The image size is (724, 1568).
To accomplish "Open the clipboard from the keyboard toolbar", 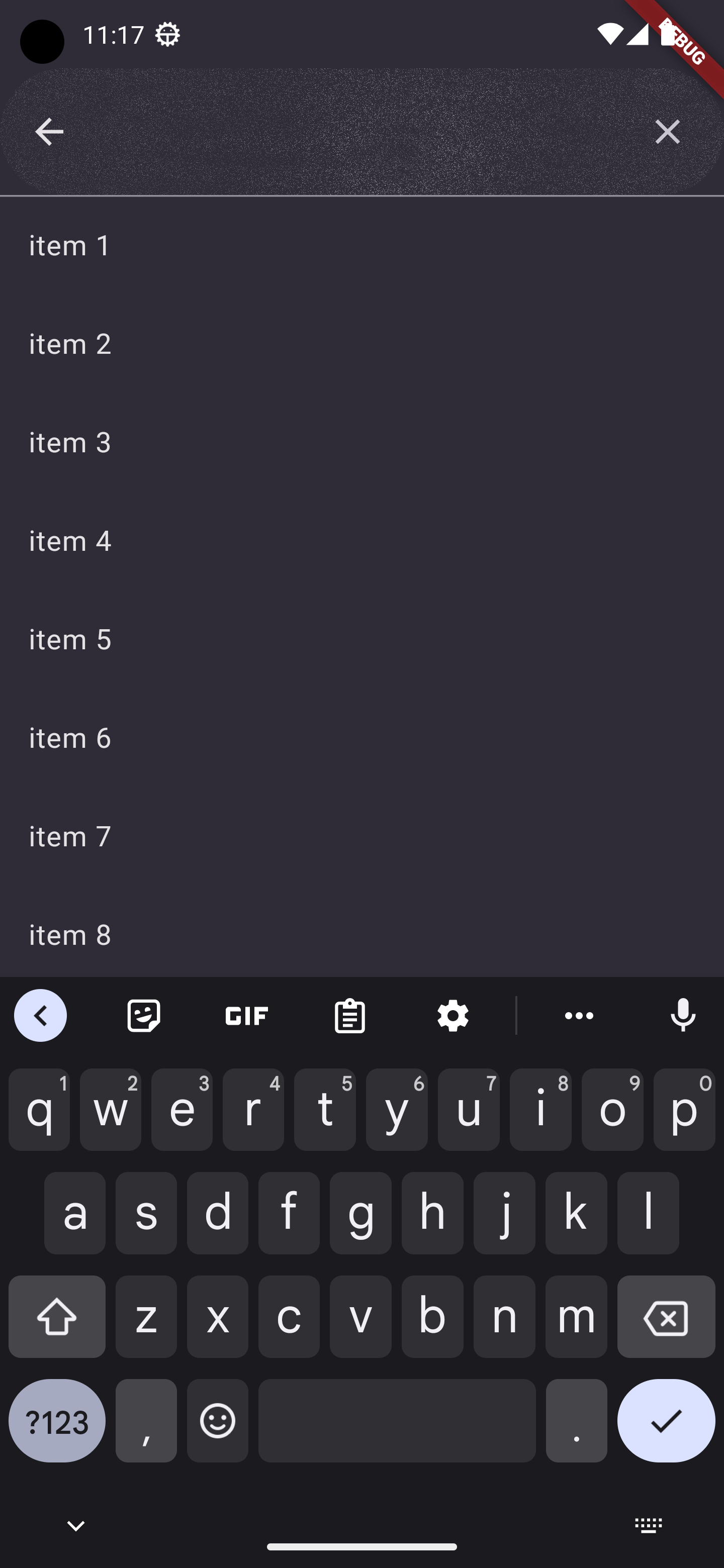I will click(x=349, y=1015).
